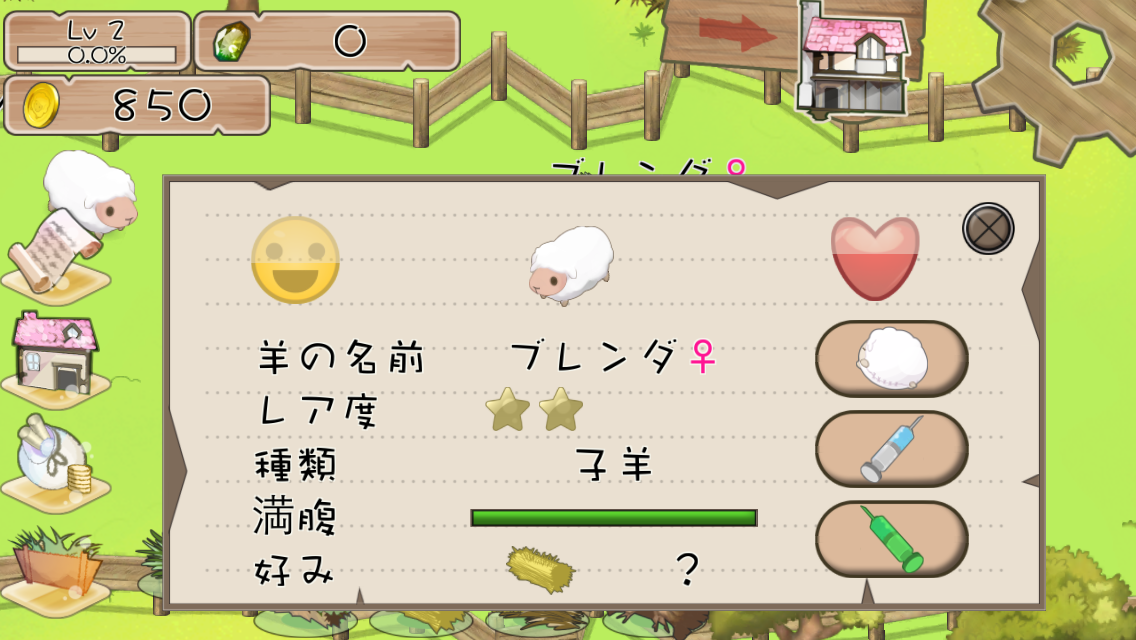1136x640 pixels.
Task: Close the sheep info dialog
Action: tap(988, 228)
